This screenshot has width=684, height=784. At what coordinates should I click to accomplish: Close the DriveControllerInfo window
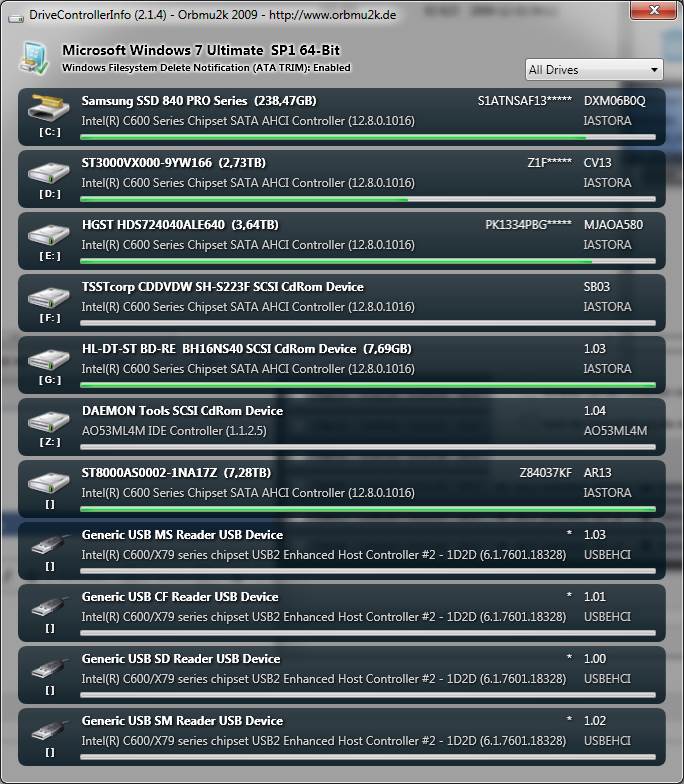653,10
